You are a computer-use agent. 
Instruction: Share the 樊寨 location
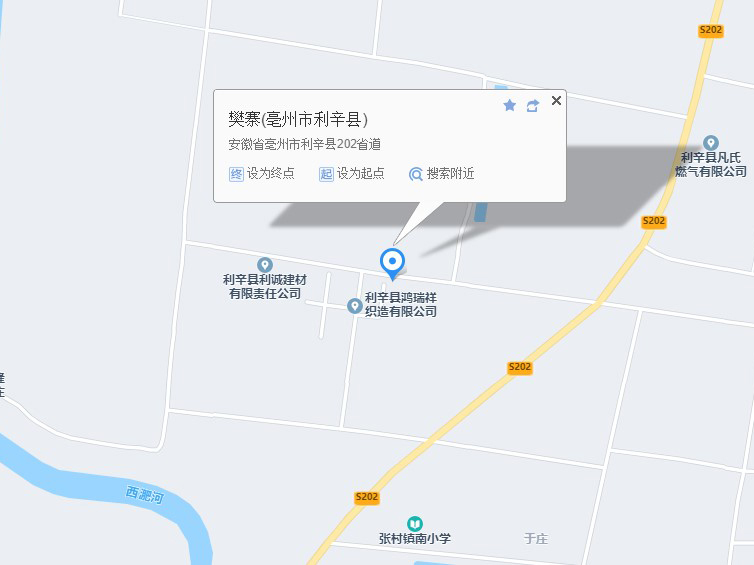533,105
